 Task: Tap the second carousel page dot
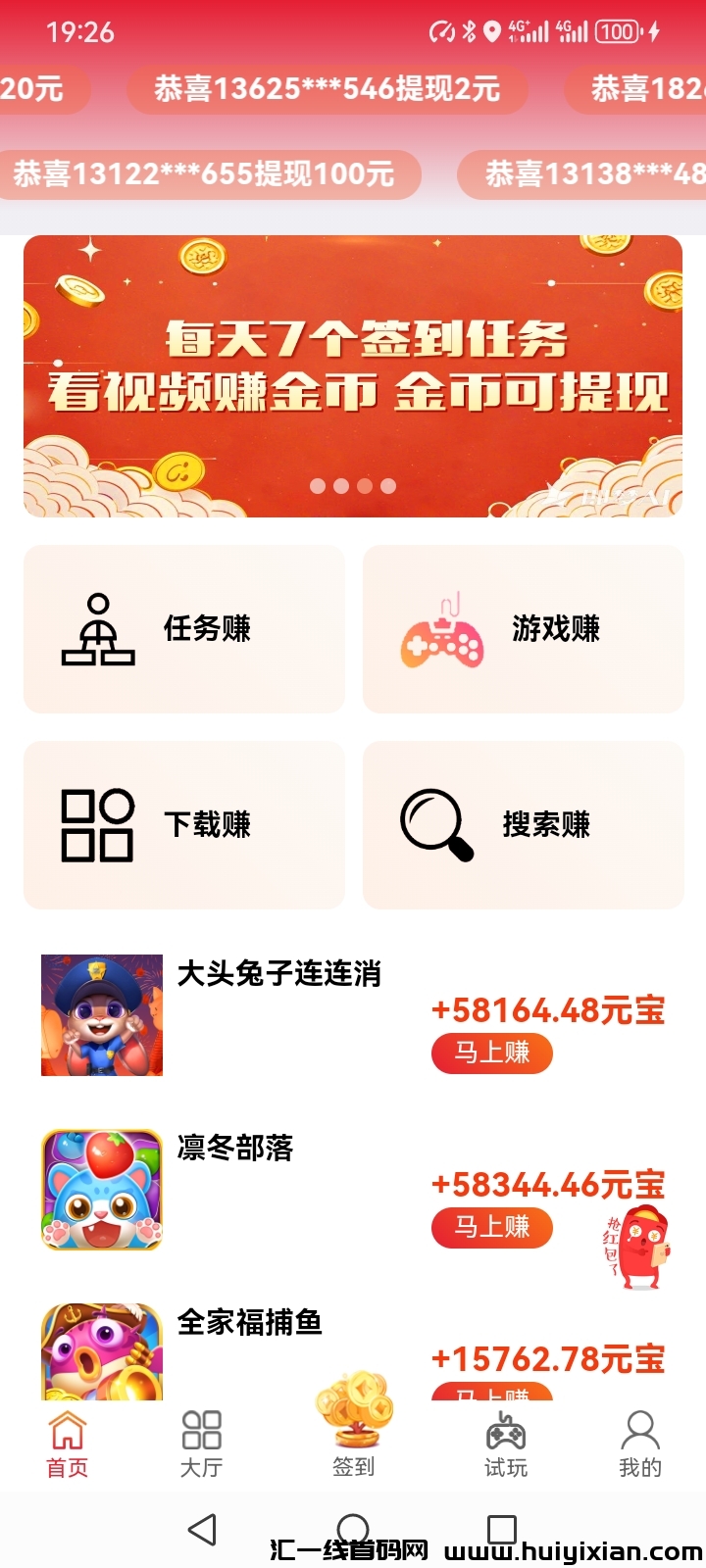(341, 484)
